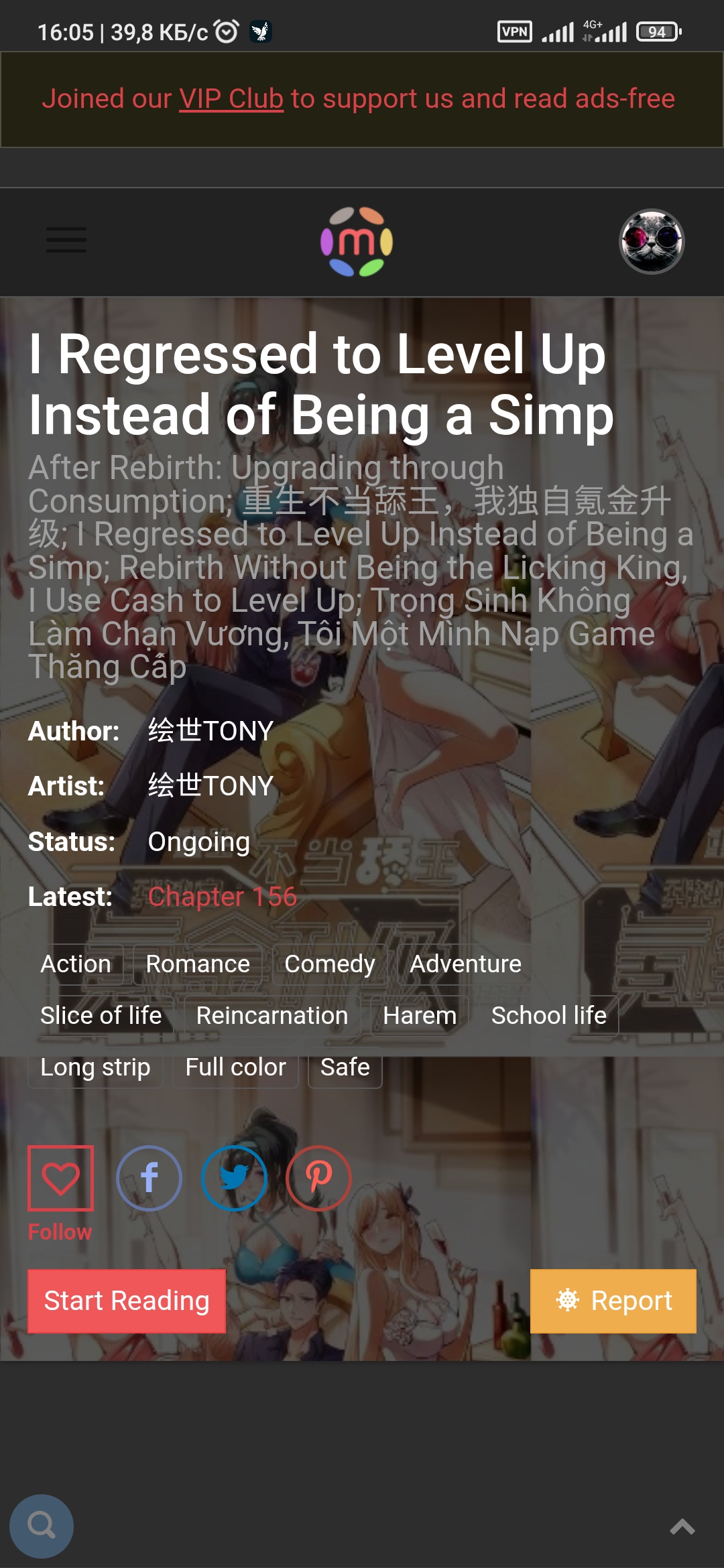This screenshot has height=1568, width=724.
Task: Go to the site homepage logo
Action: click(x=357, y=241)
